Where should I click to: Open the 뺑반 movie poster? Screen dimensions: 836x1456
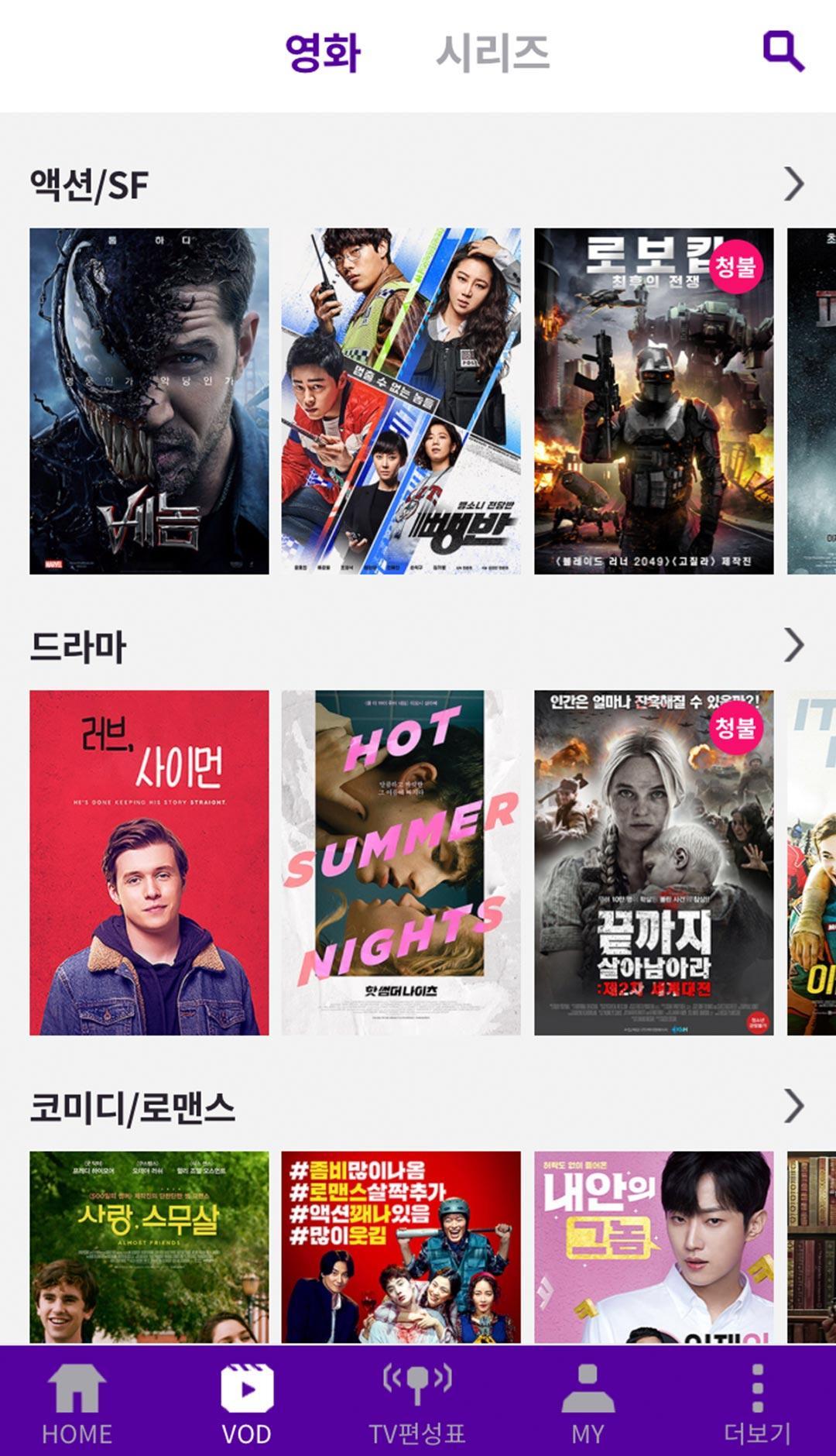pyautogui.click(x=400, y=400)
